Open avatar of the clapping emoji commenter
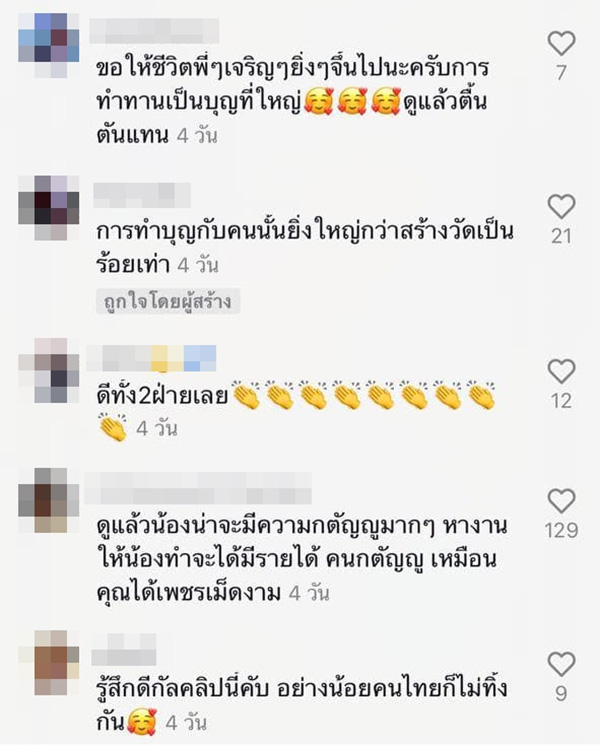The height and width of the screenshot is (747, 600). (x=49, y=370)
